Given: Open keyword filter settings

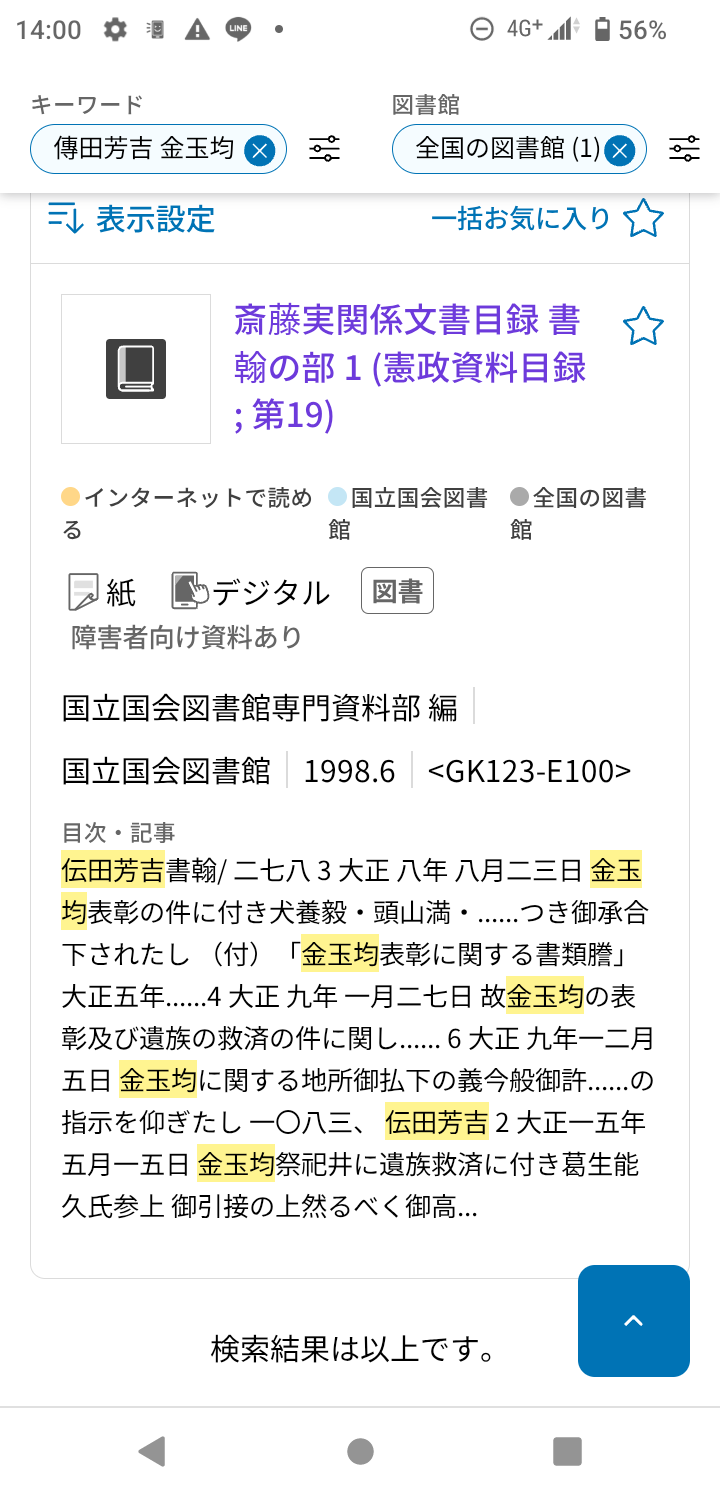Looking at the screenshot, I should [324, 150].
